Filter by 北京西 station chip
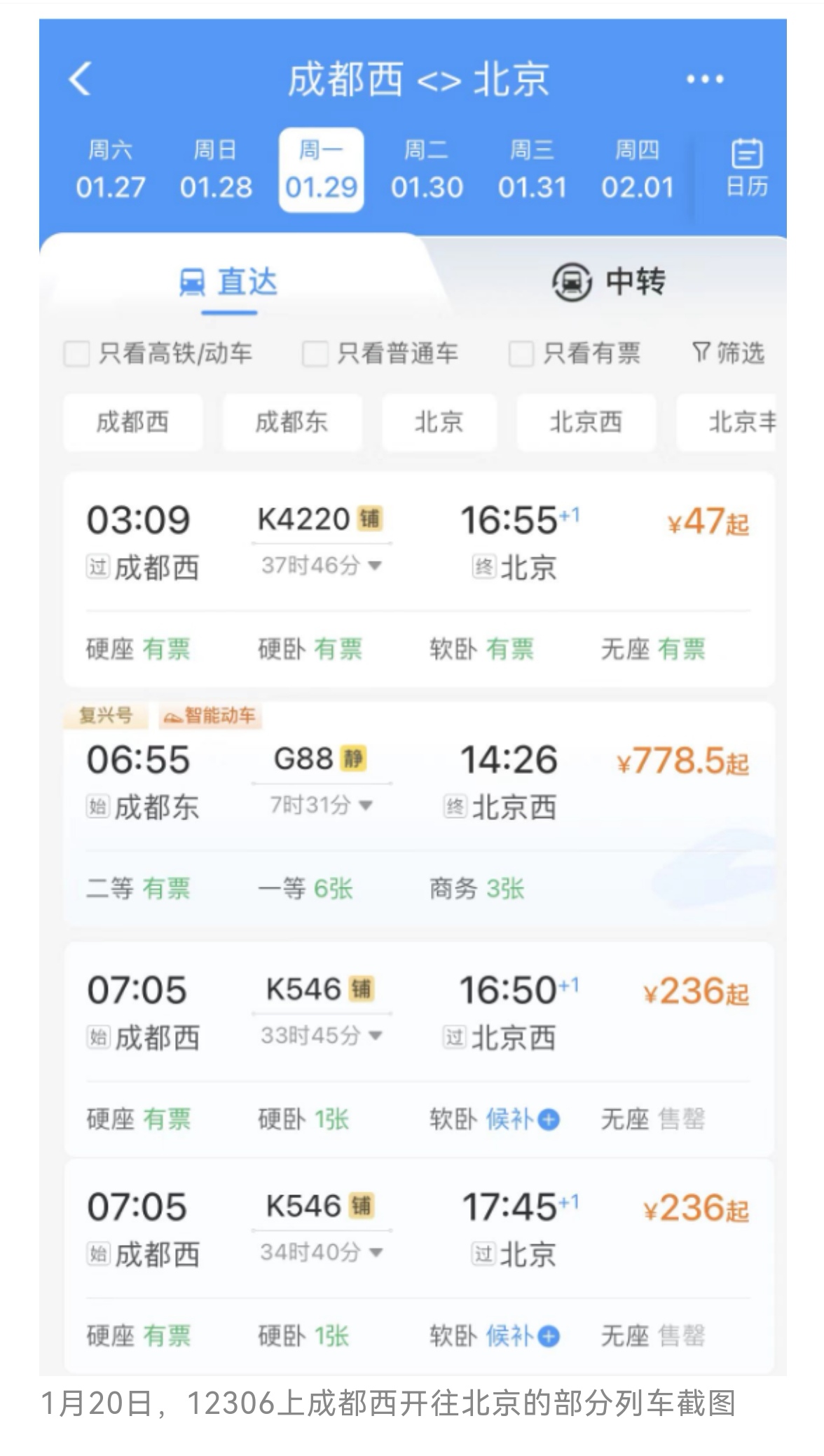Image resolution: width=824 pixels, height=1456 pixels. point(586,422)
